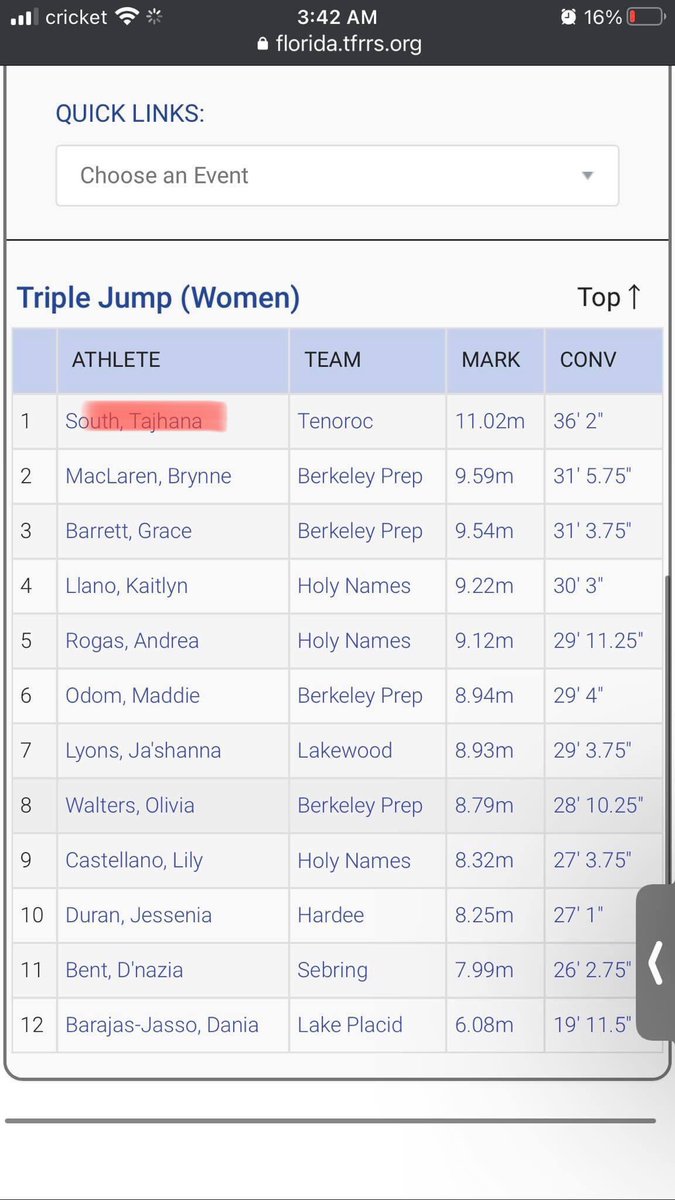Open Lyons, Ja'shanna's profile
The width and height of the screenshot is (675, 1200).
pos(143,751)
